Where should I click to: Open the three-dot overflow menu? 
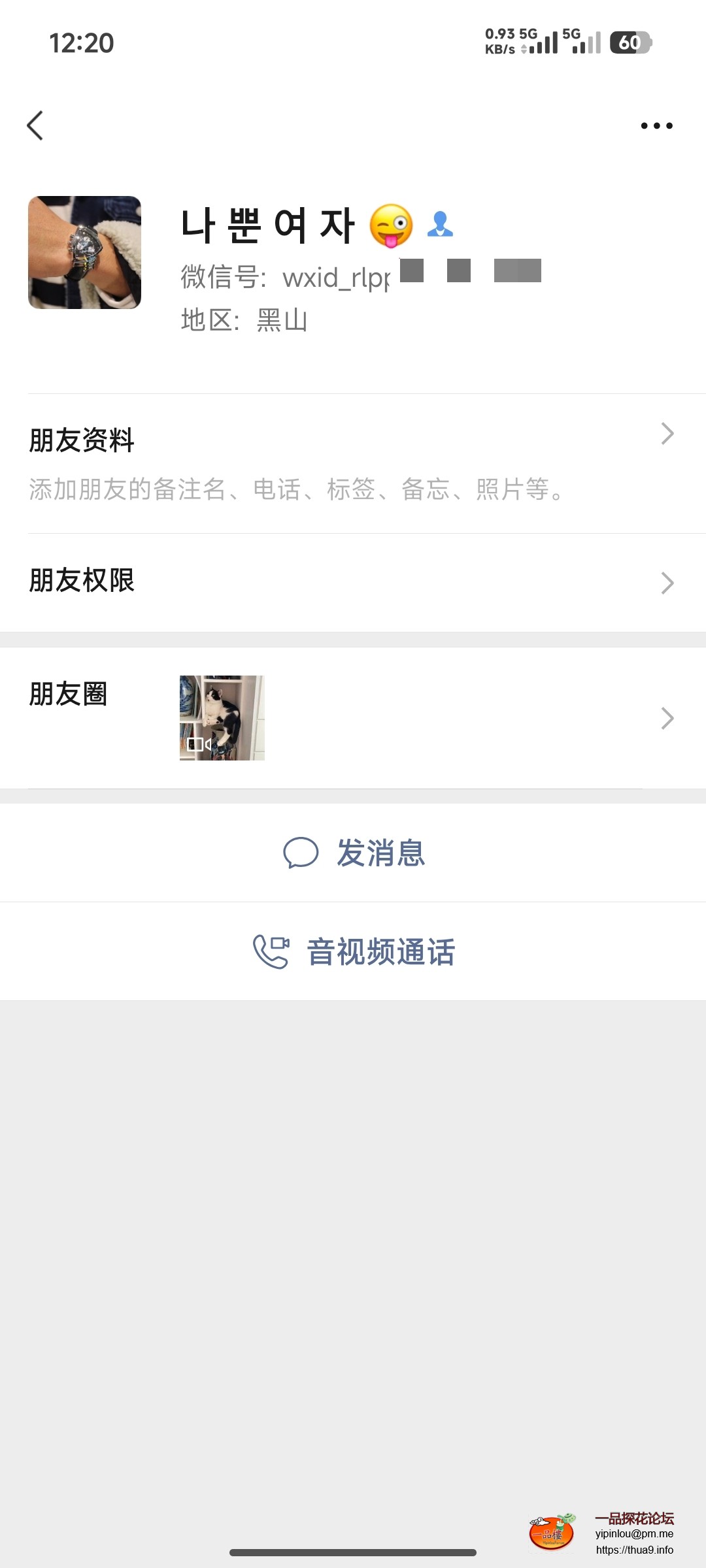tap(656, 125)
